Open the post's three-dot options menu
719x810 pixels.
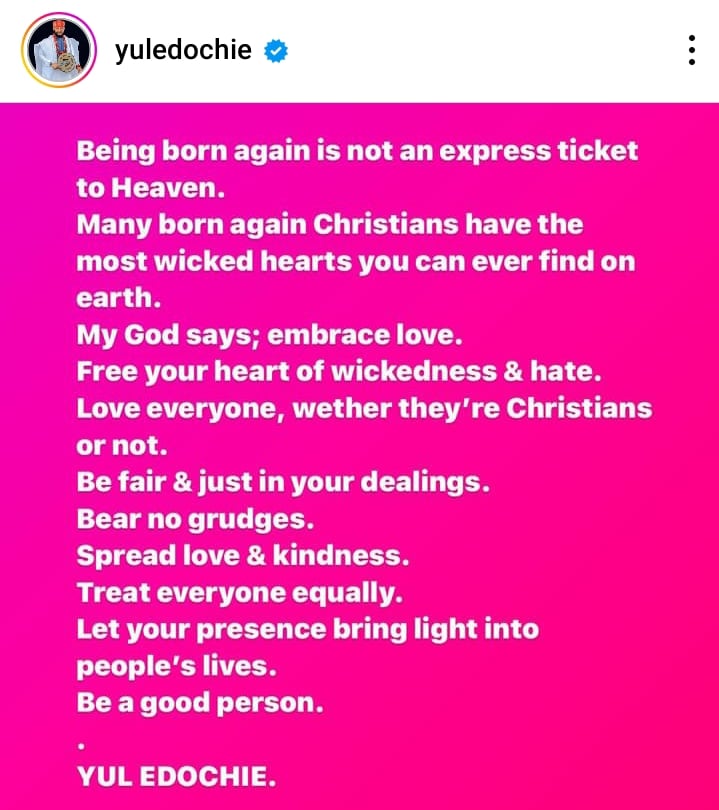tap(691, 50)
